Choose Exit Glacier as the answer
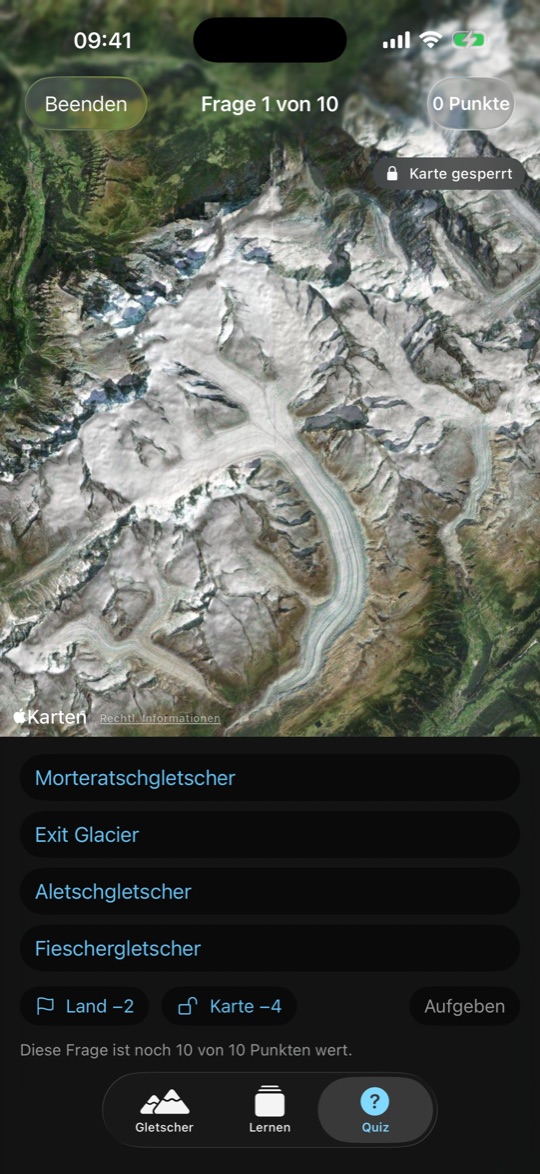Viewport: 540px width, 1174px height. point(270,835)
